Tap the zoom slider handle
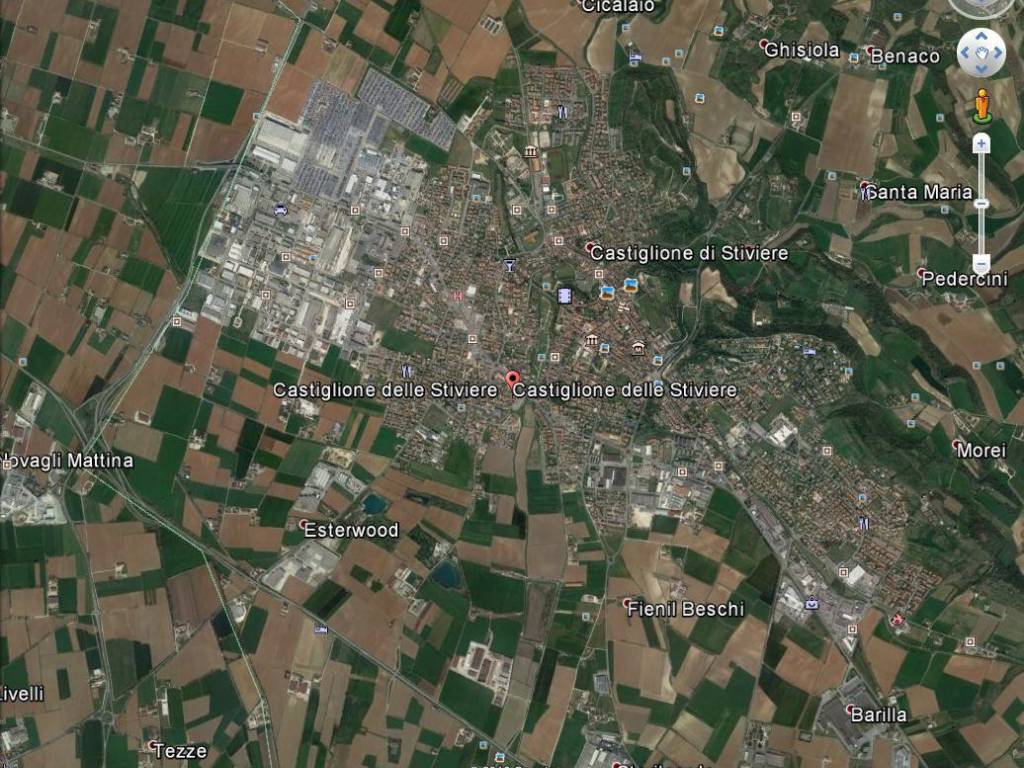Viewport: 1024px width, 768px height. coord(981,204)
